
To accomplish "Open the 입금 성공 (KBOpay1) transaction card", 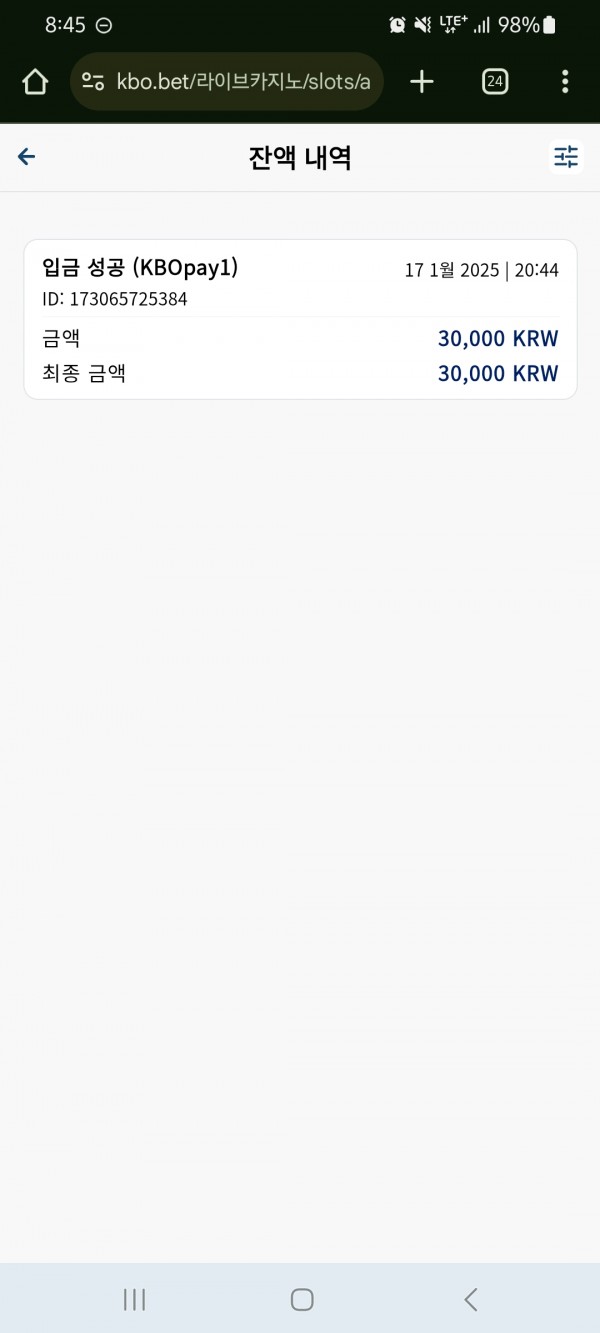I will click(x=300, y=319).
